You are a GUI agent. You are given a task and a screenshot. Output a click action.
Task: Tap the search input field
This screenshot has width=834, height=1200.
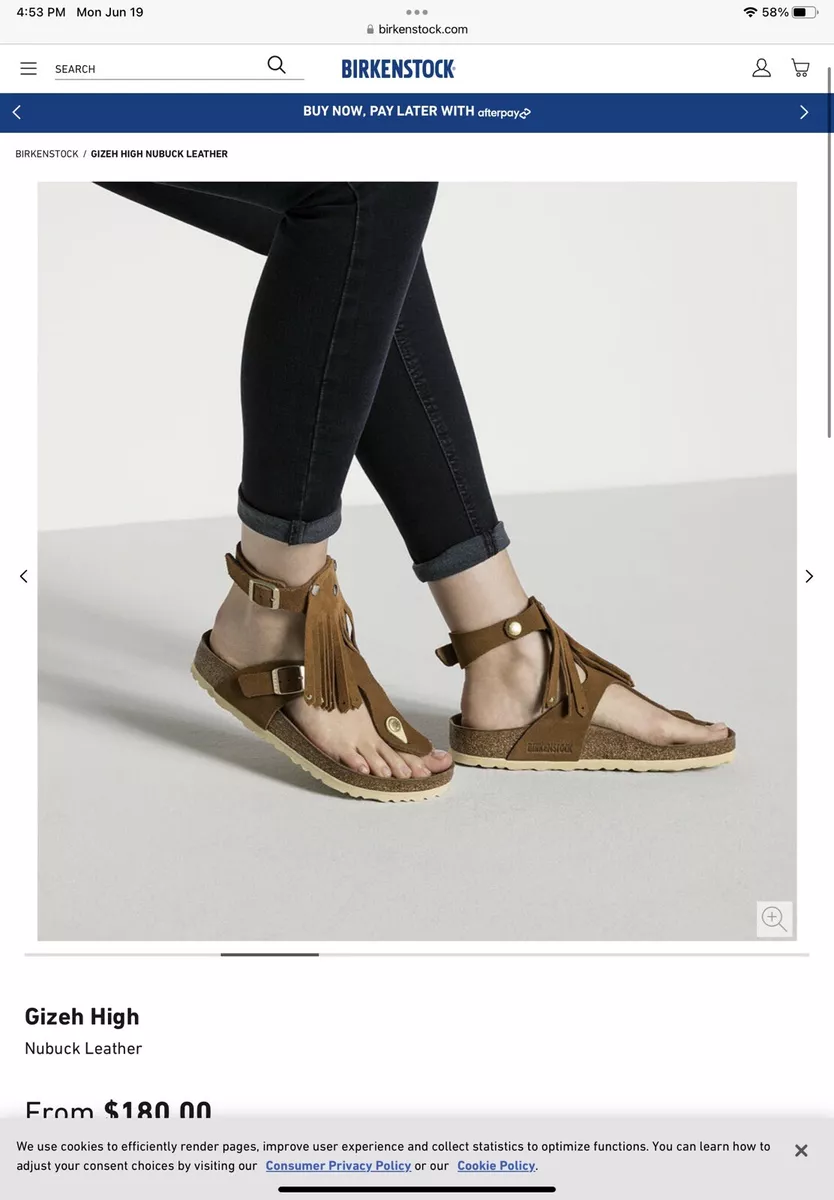tap(155, 69)
